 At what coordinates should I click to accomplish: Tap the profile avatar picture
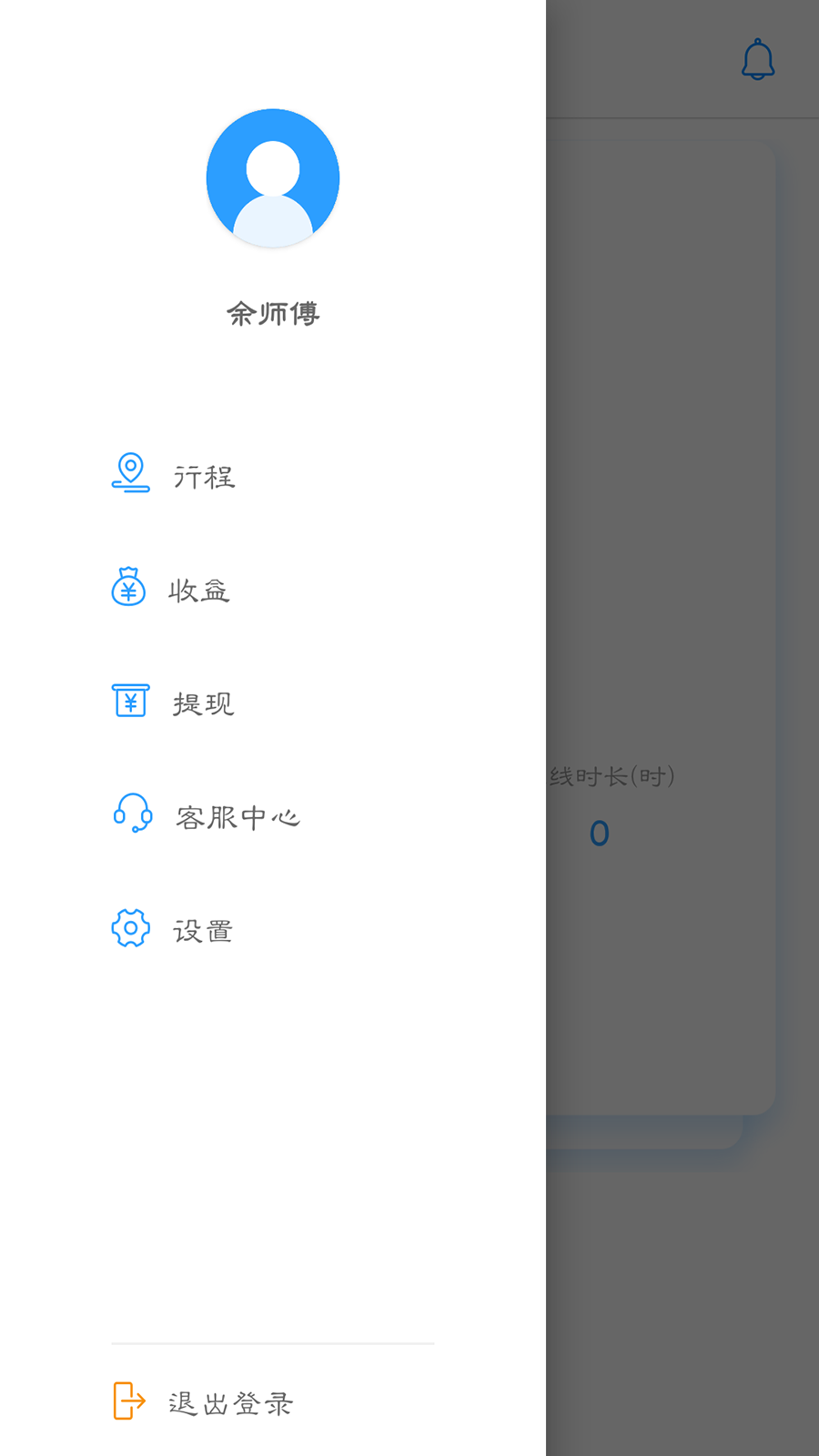[x=273, y=178]
